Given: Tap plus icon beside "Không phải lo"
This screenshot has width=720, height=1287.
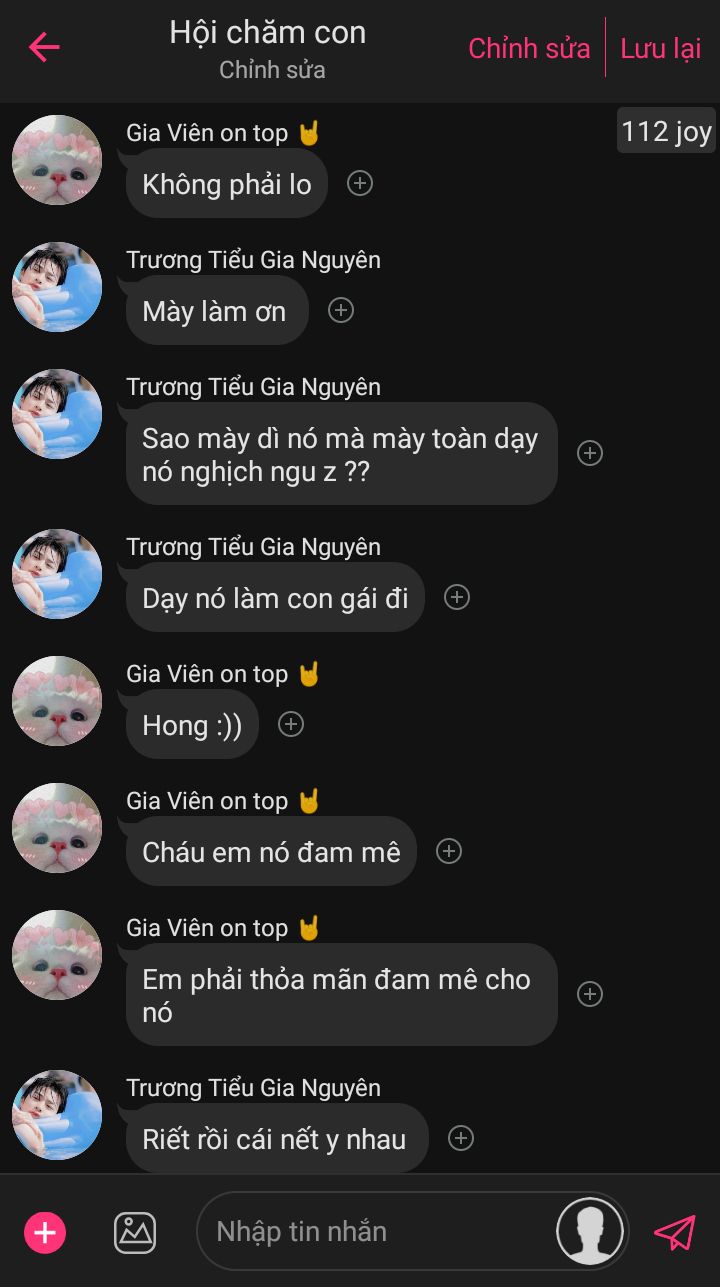Looking at the screenshot, I should (360, 184).
